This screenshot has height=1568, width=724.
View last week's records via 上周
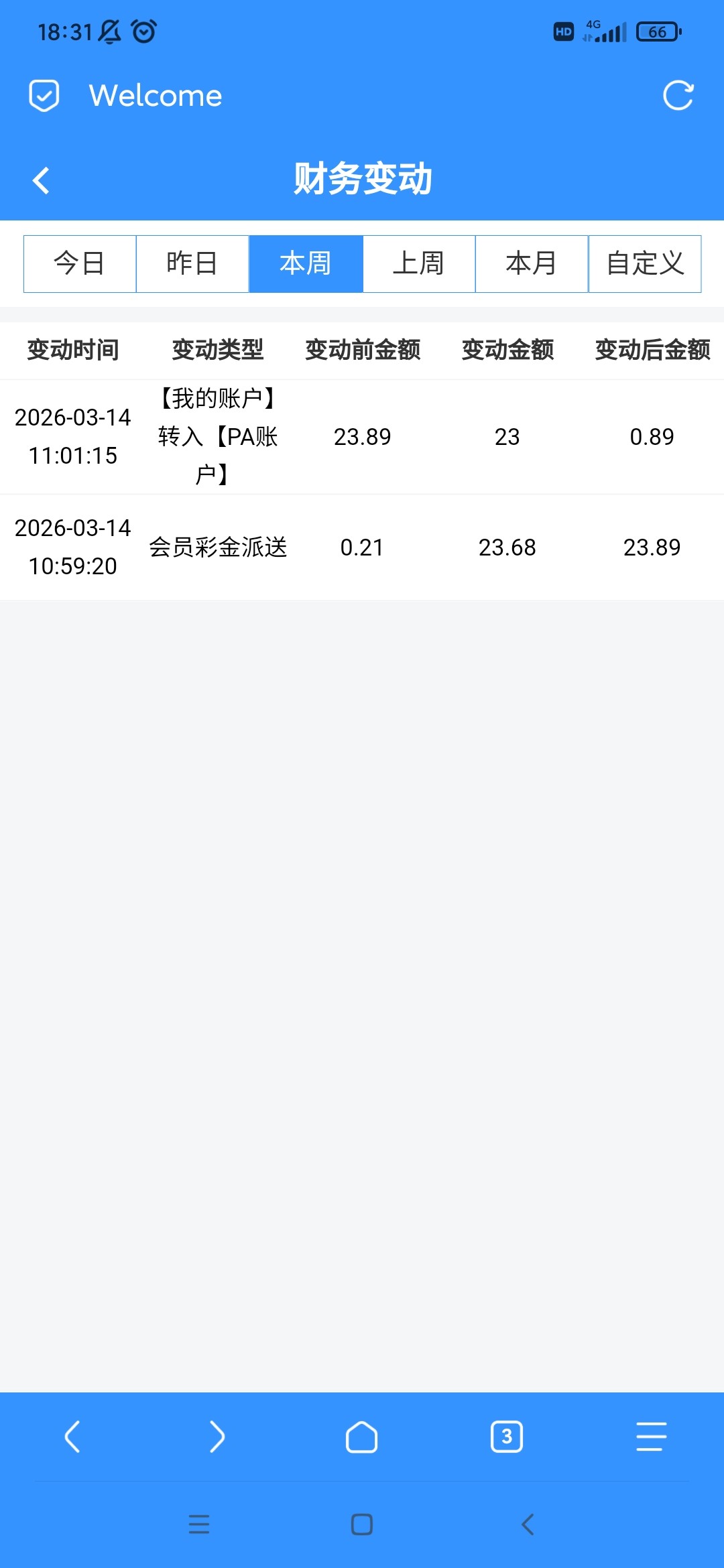tap(419, 264)
